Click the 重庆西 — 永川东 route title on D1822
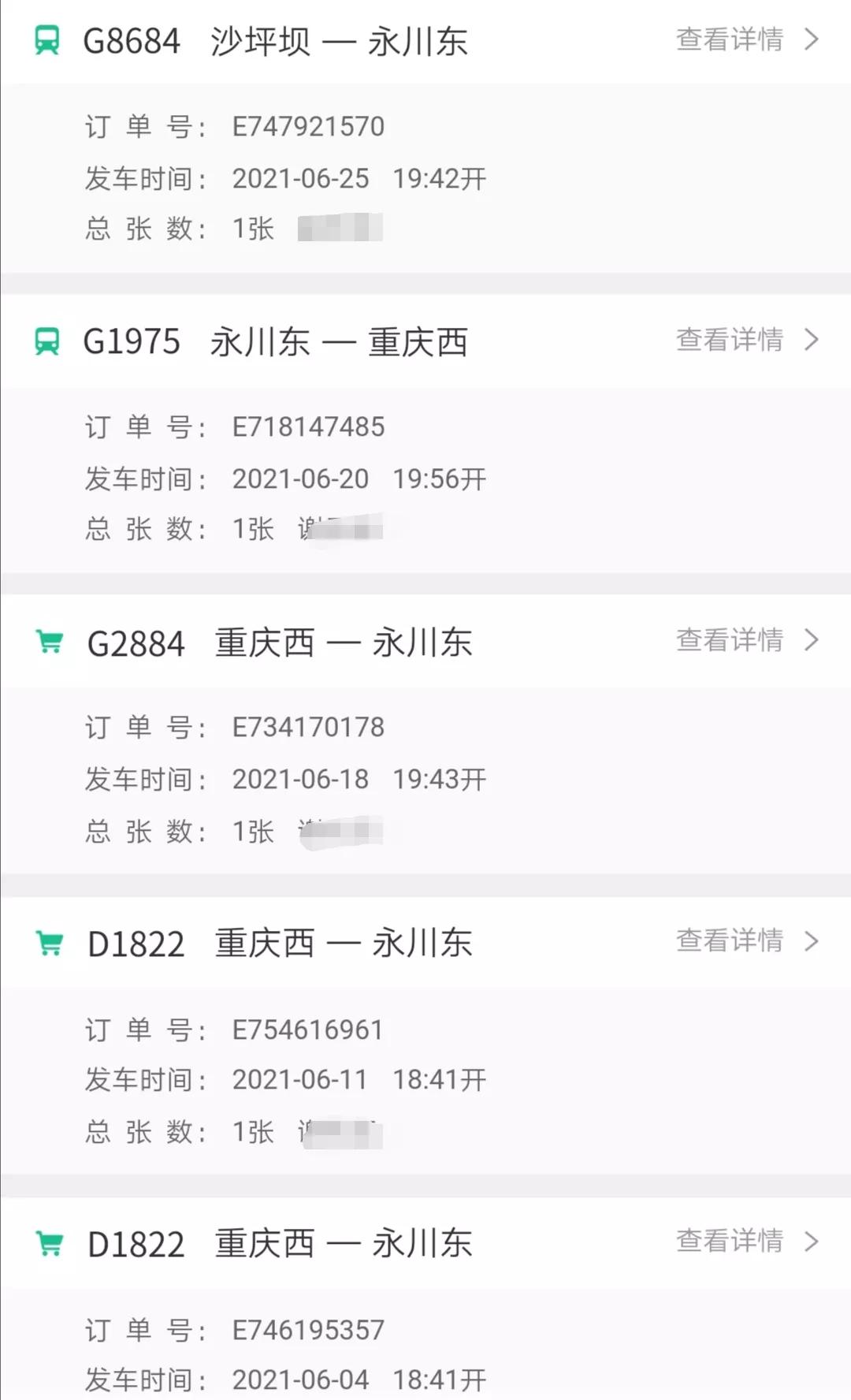 343,941
